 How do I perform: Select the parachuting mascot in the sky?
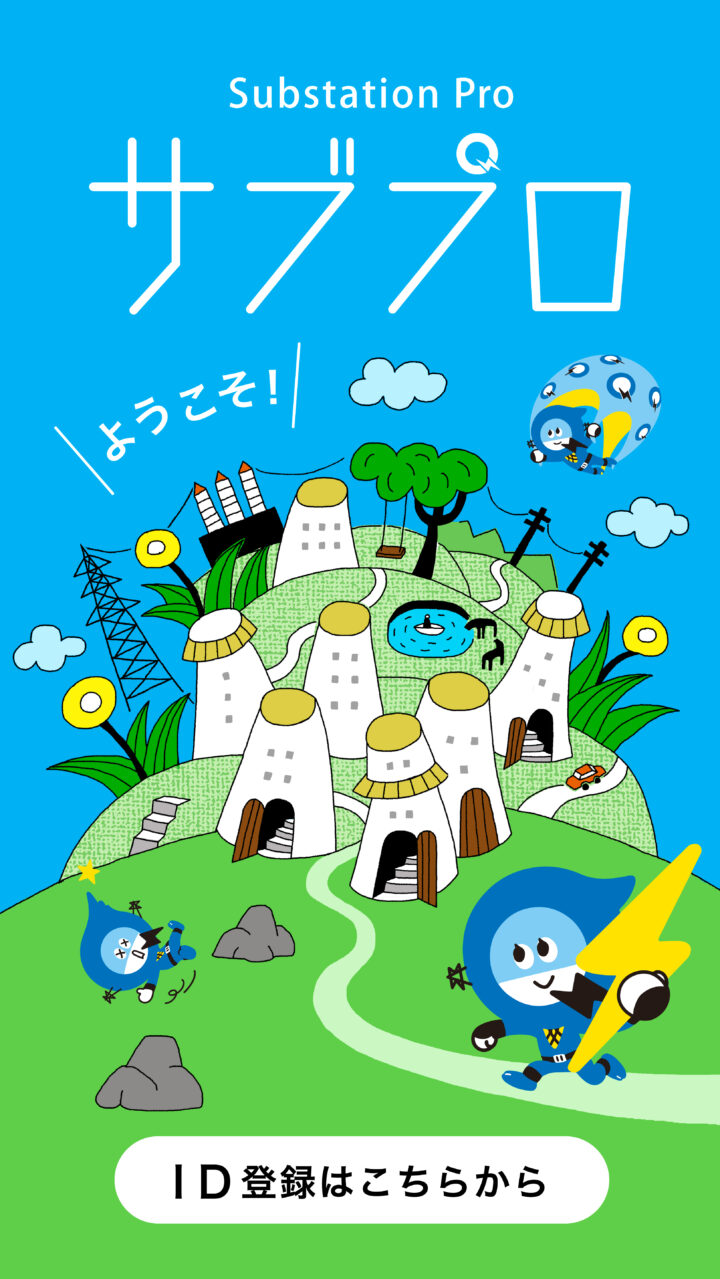560,440
